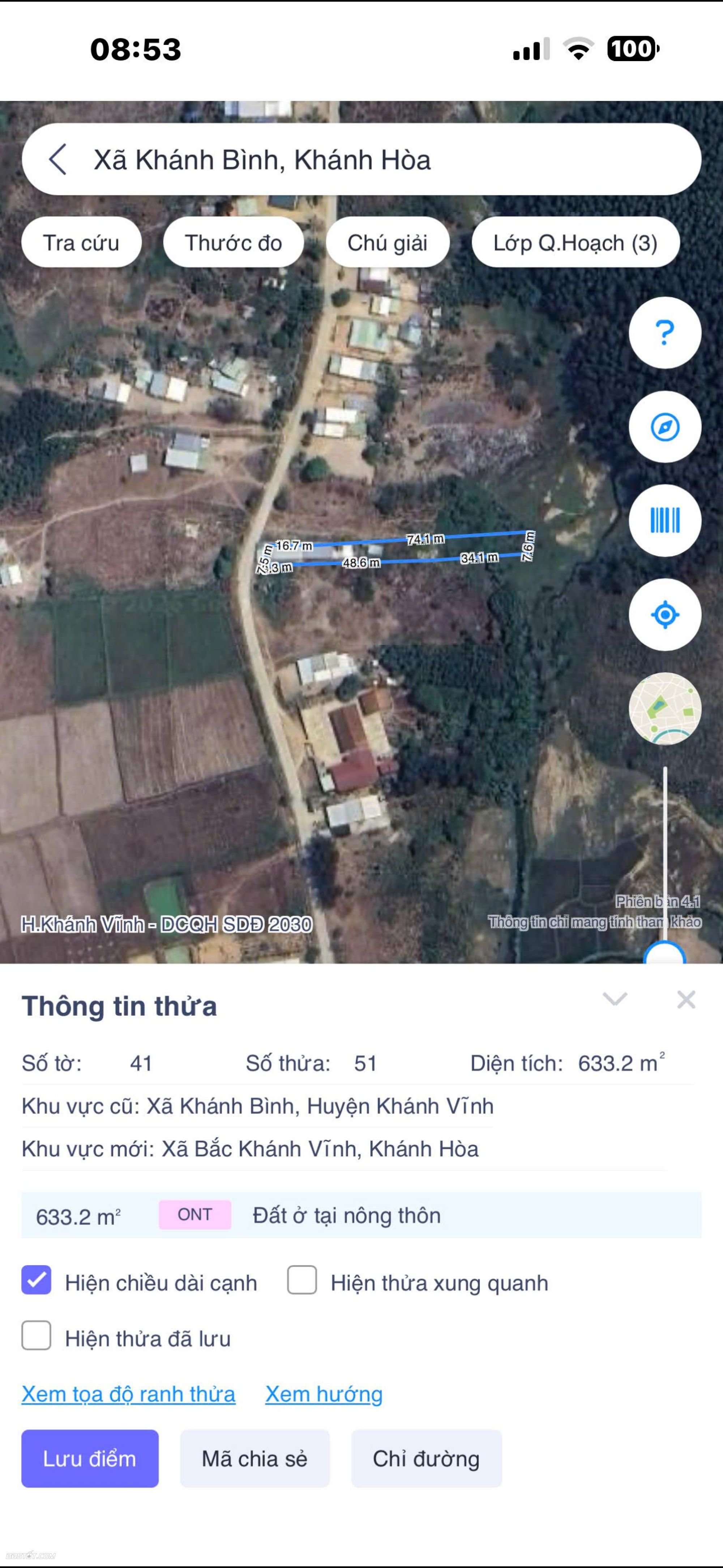Get the Mã chia sẻ share code
This screenshot has height=1568, width=723.
point(254,1458)
